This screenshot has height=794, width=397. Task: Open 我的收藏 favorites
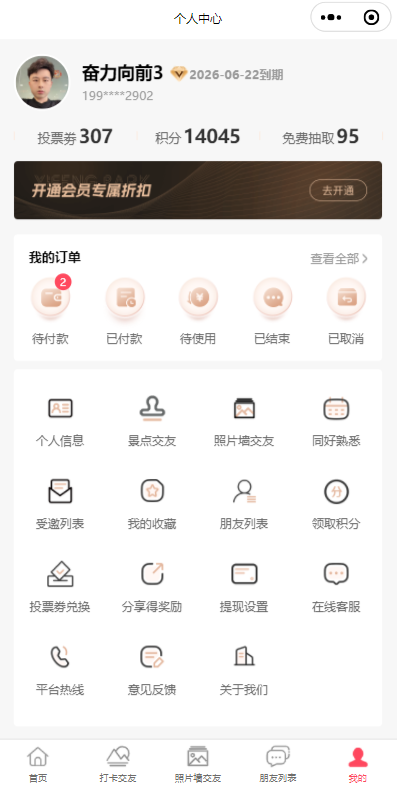[152, 504]
